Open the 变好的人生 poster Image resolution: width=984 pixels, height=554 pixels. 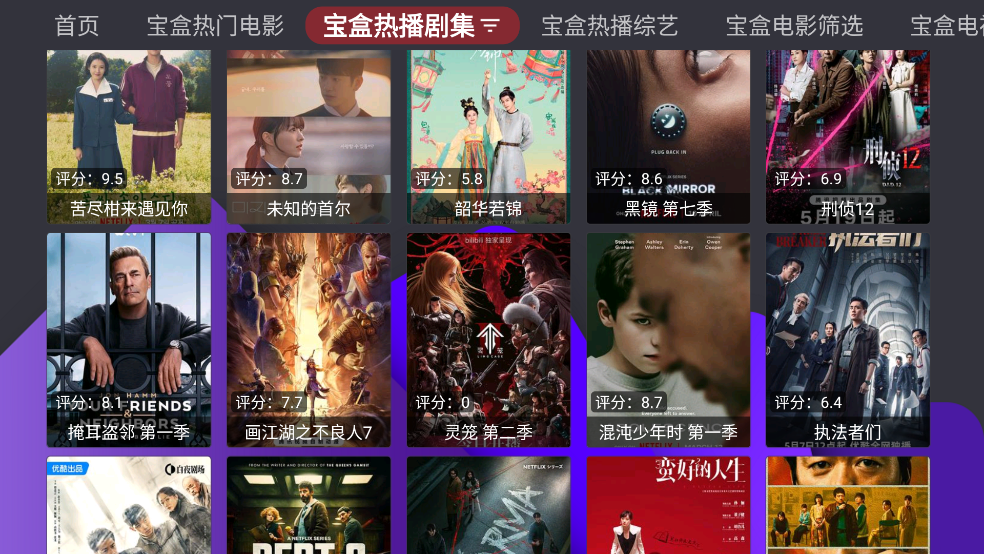669,505
